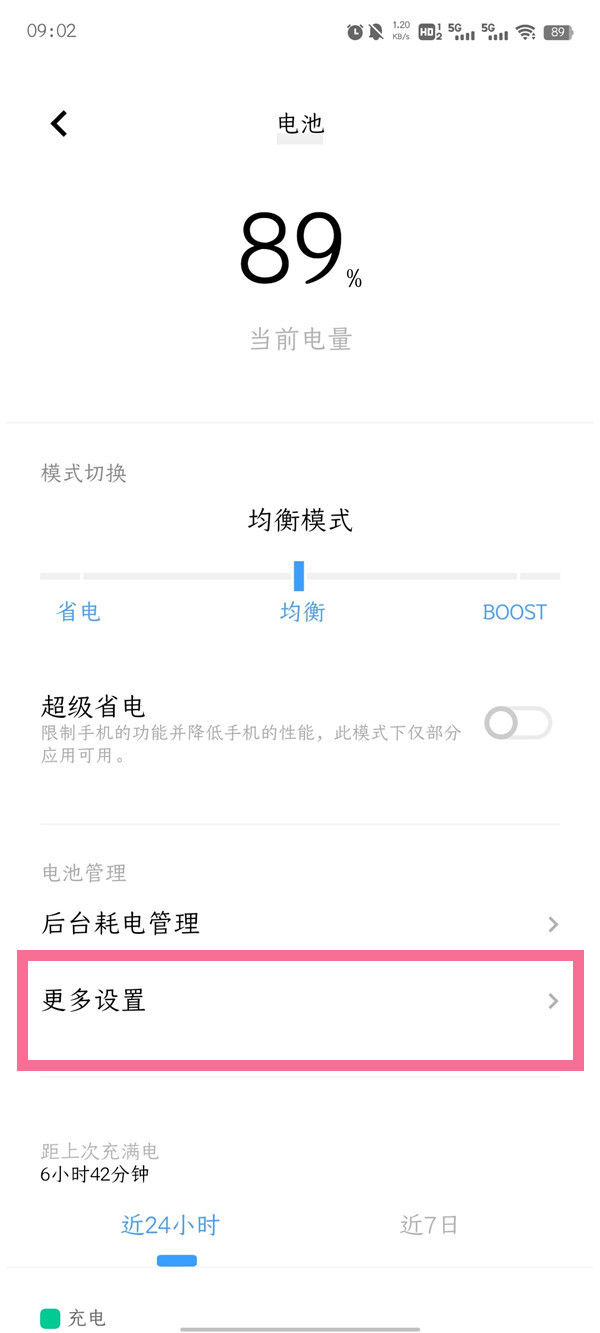This screenshot has height=1333, width=600.
Task: Switch to the 近24小时 tab
Action: click(x=171, y=1225)
